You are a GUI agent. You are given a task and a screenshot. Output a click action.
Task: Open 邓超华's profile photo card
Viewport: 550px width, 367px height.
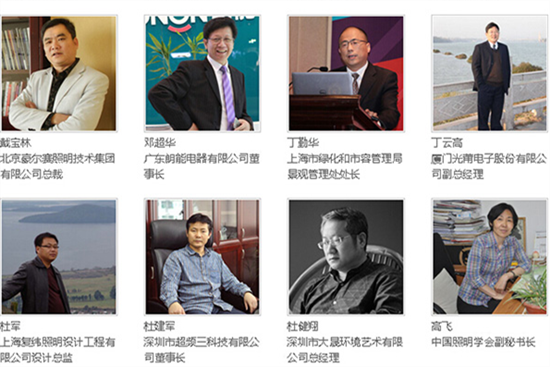click(202, 73)
